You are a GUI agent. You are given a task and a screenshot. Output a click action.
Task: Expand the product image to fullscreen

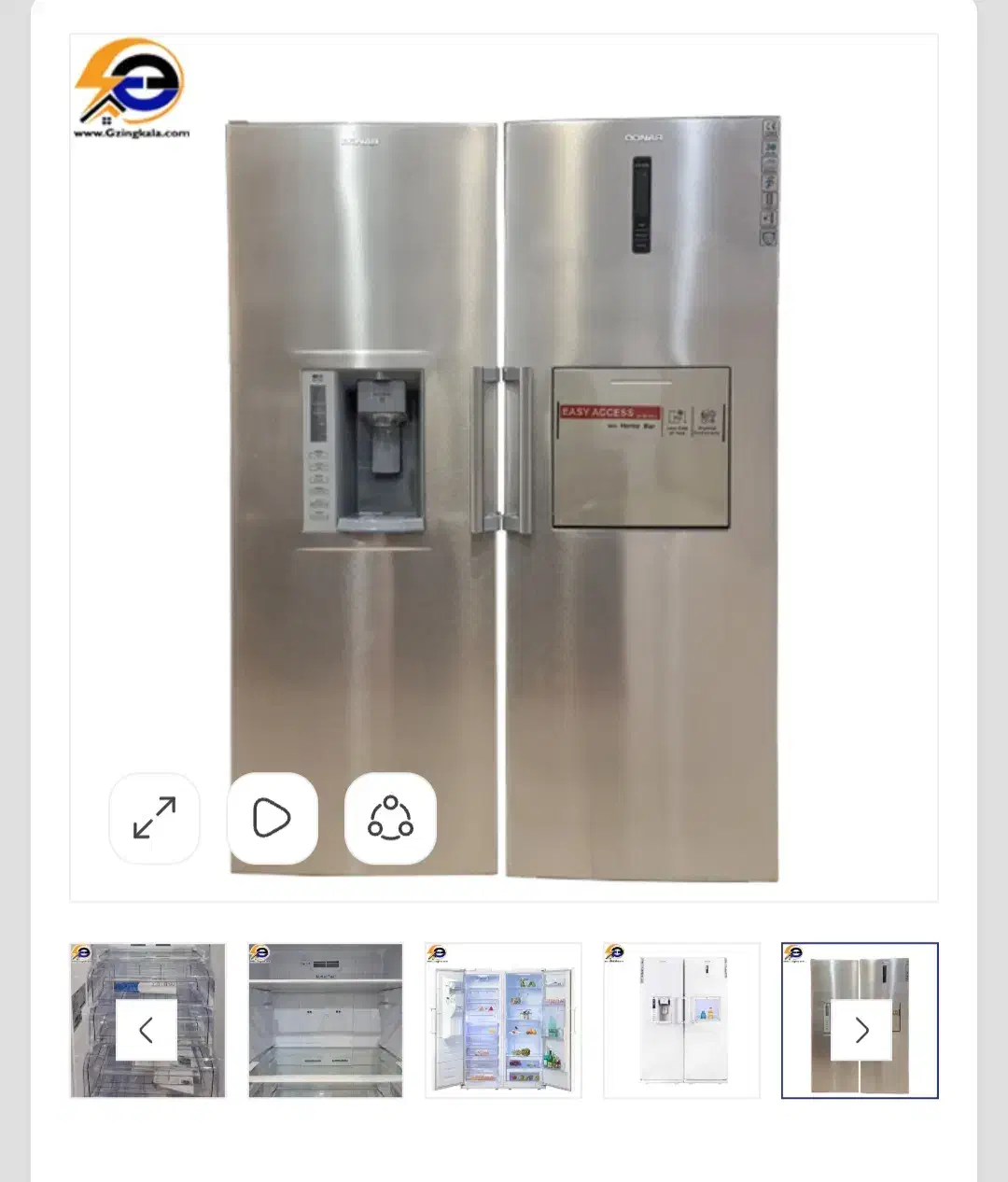tap(154, 818)
